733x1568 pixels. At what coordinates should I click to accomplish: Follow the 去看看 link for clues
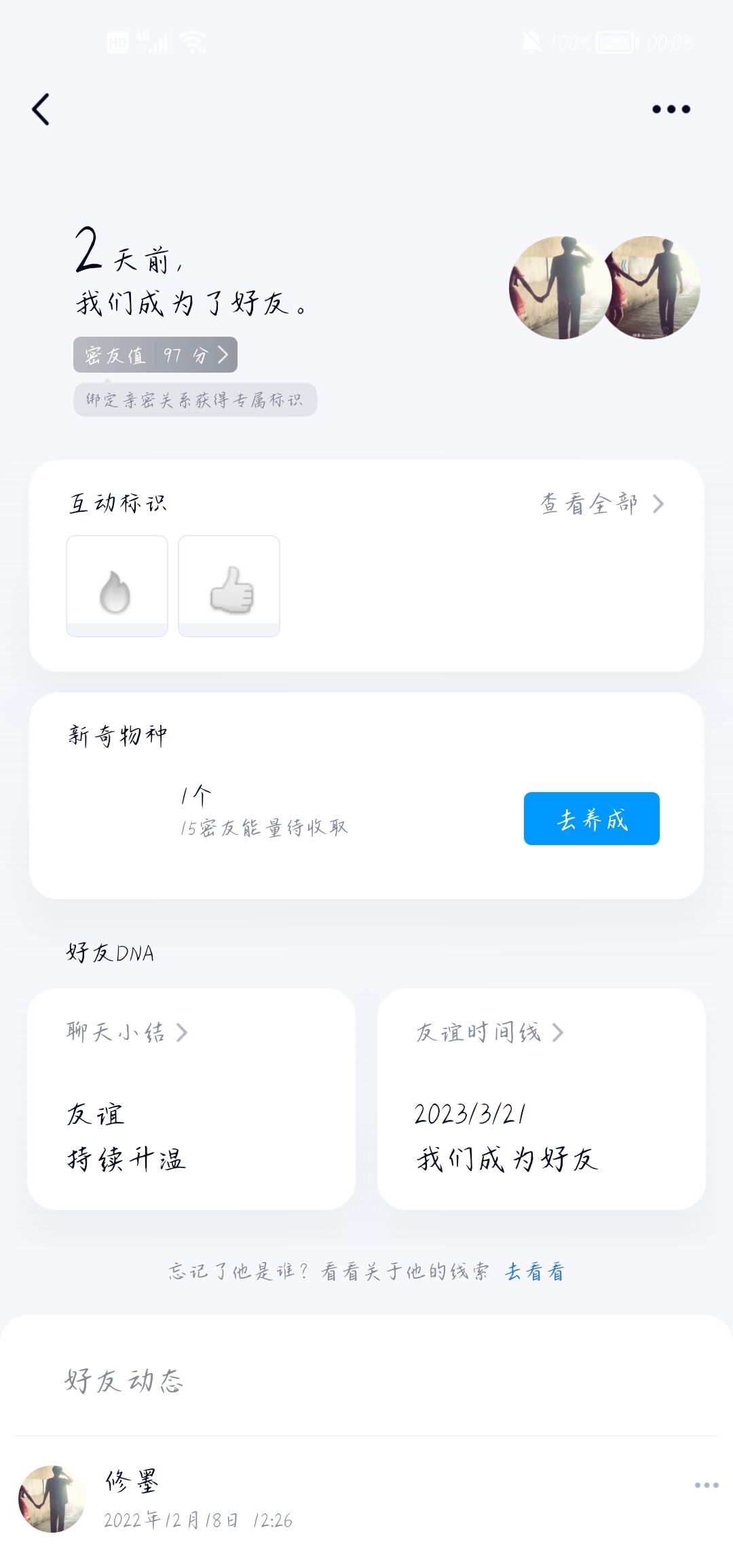(x=535, y=1271)
